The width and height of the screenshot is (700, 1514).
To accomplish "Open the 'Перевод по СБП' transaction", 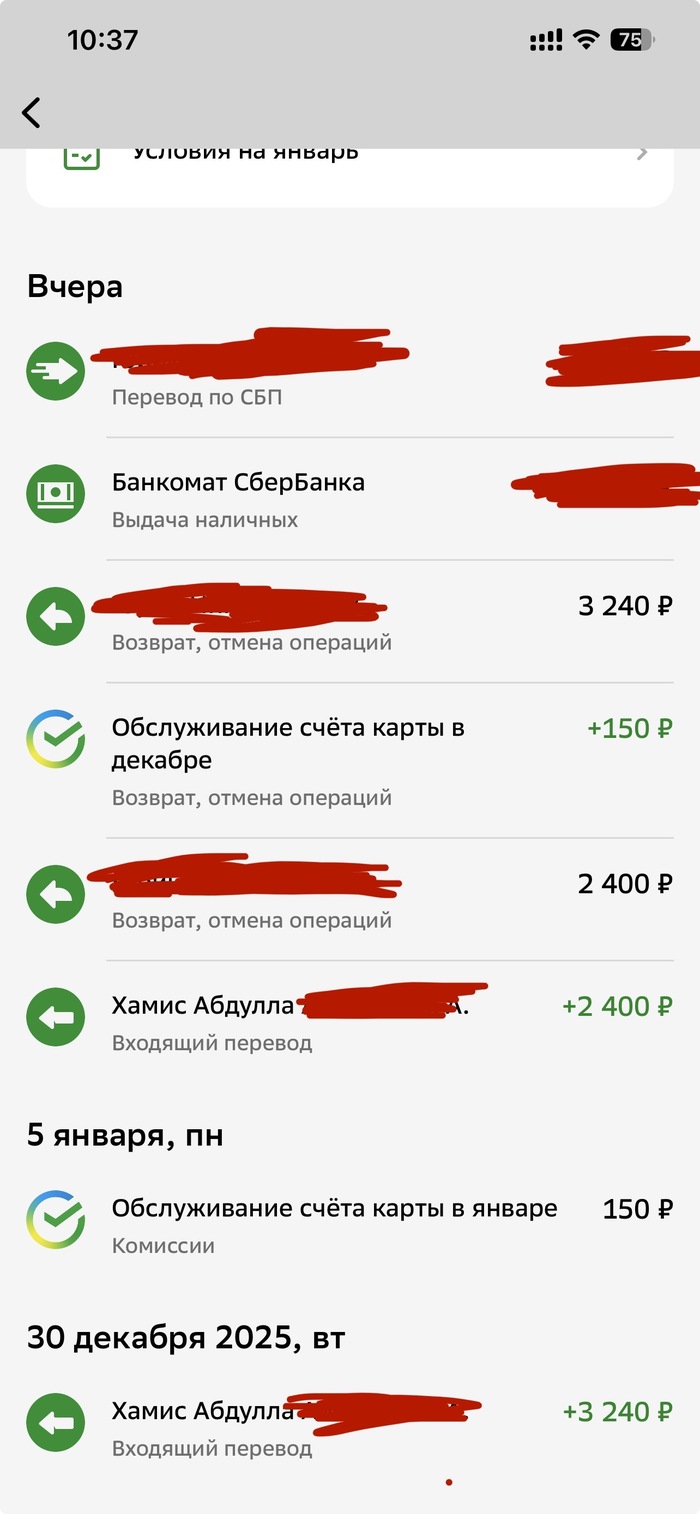I will tap(350, 375).
